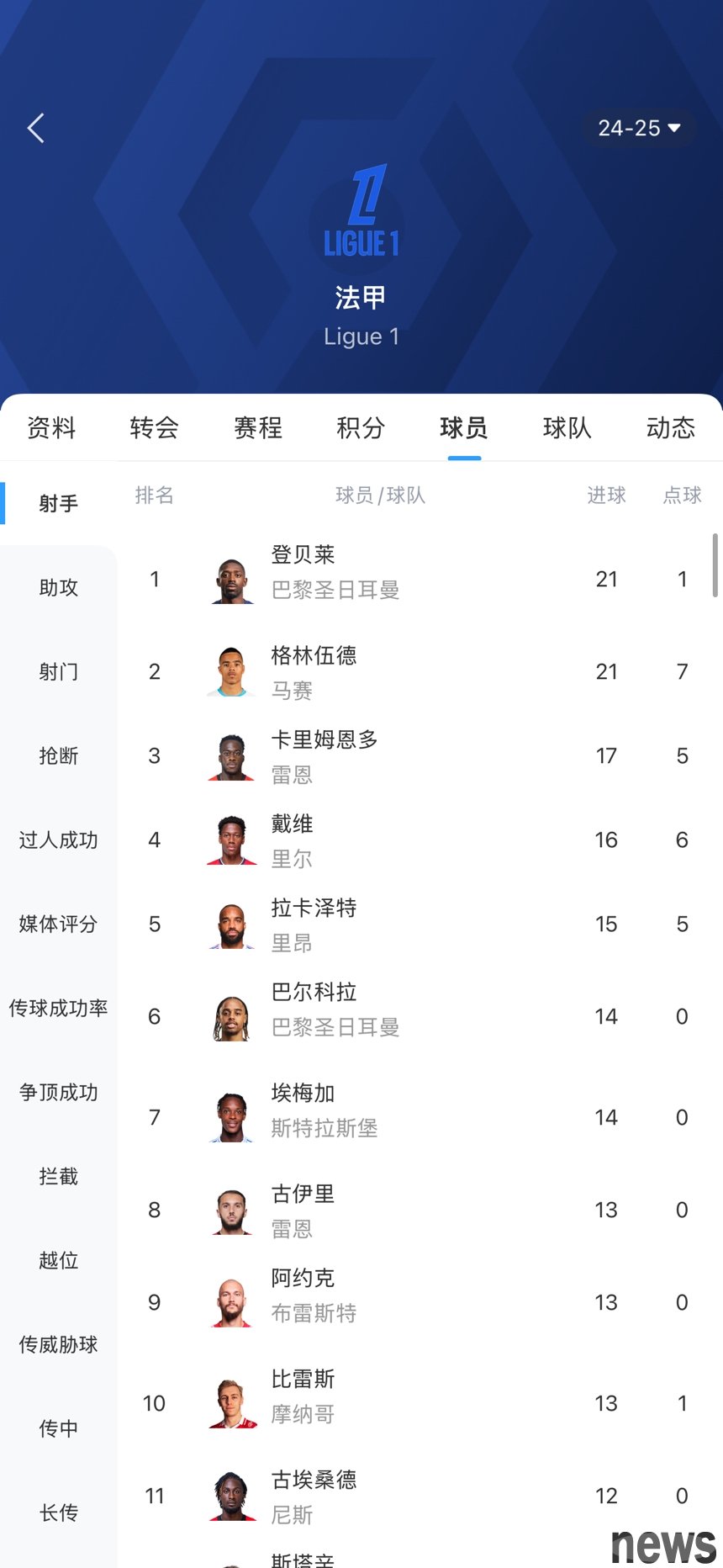Show the 抢断 ranking list
The height and width of the screenshot is (1568, 723).
click(x=59, y=755)
